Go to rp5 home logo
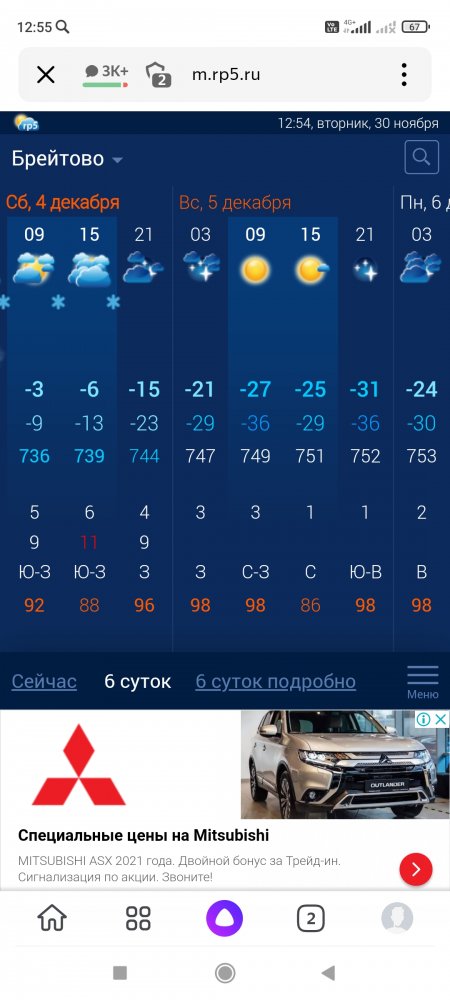 [x=27, y=122]
